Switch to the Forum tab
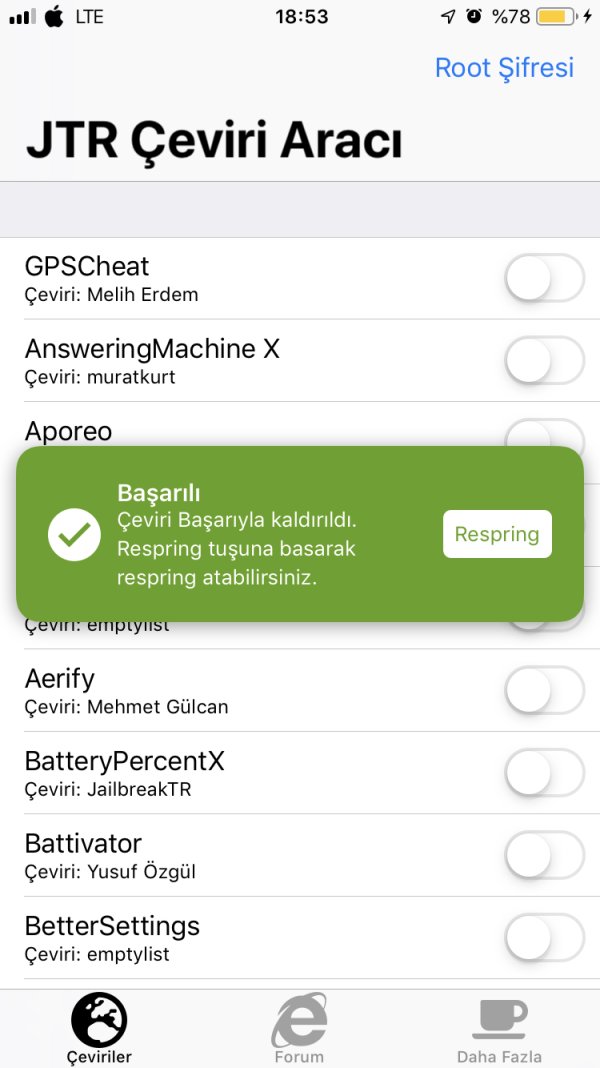Image resolution: width=600 pixels, height=1068 pixels. [x=299, y=1028]
